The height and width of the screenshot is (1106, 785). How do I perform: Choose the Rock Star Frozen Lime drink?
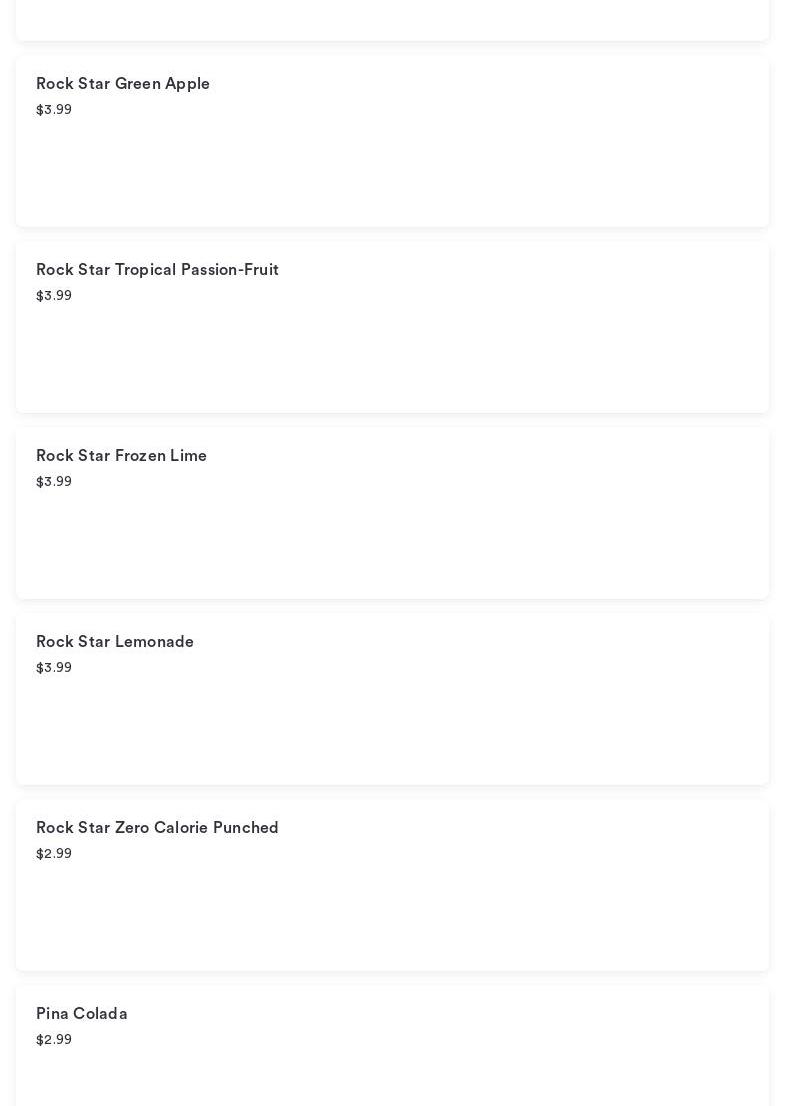[392, 512]
